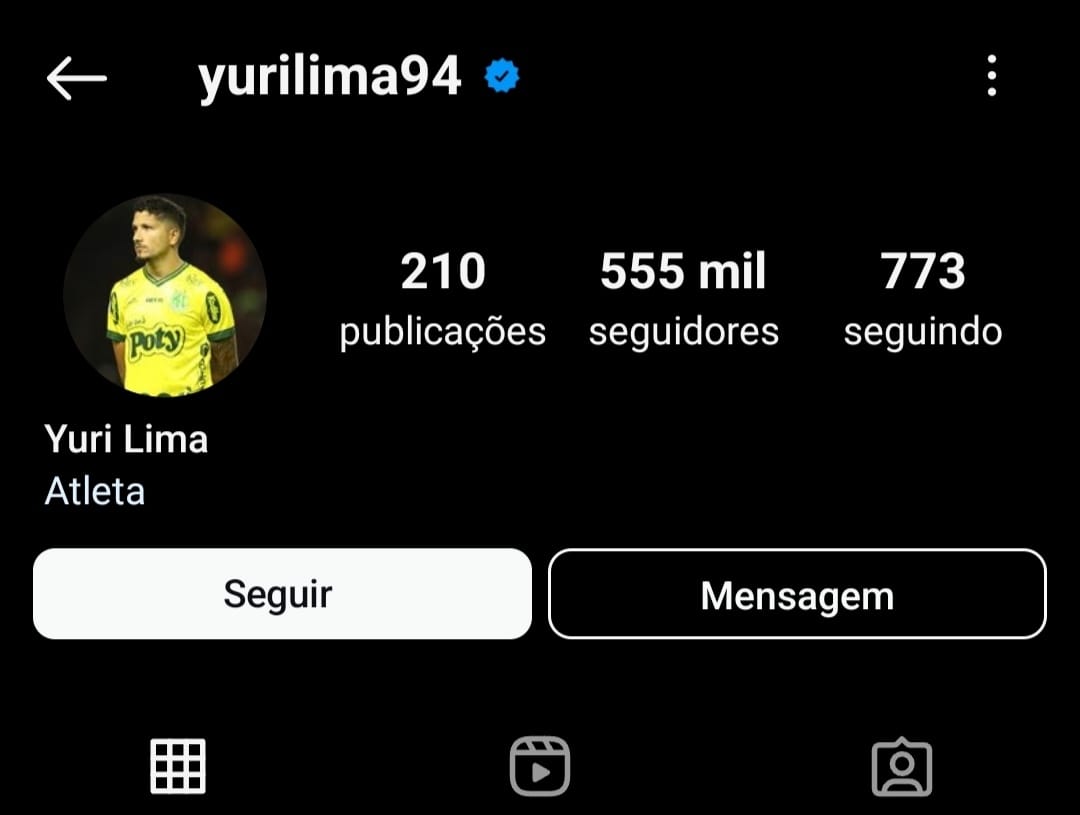Open Yuri Lima's profile picture

coord(165,295)
